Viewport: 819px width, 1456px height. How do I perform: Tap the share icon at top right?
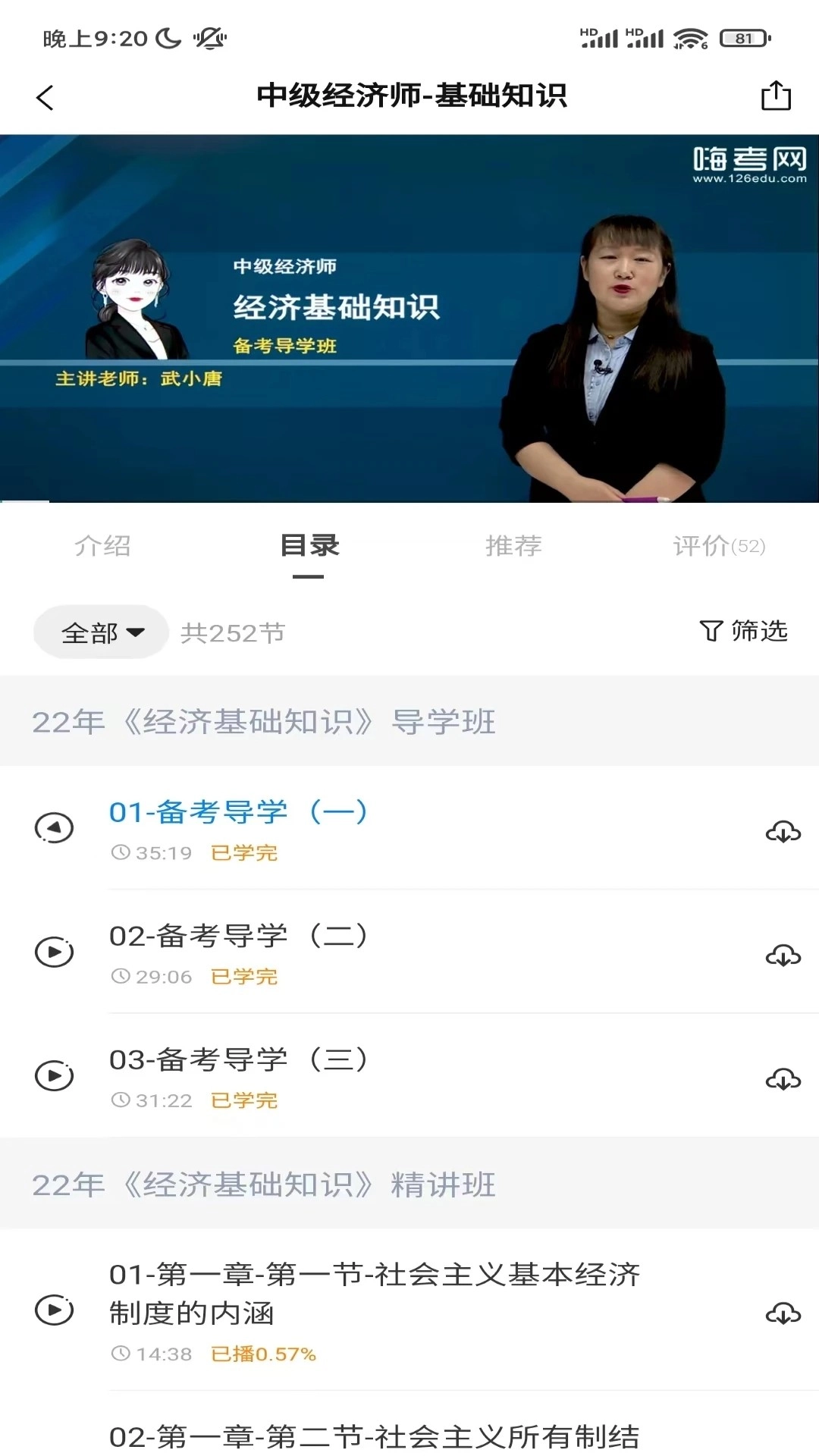pos(774,97)
